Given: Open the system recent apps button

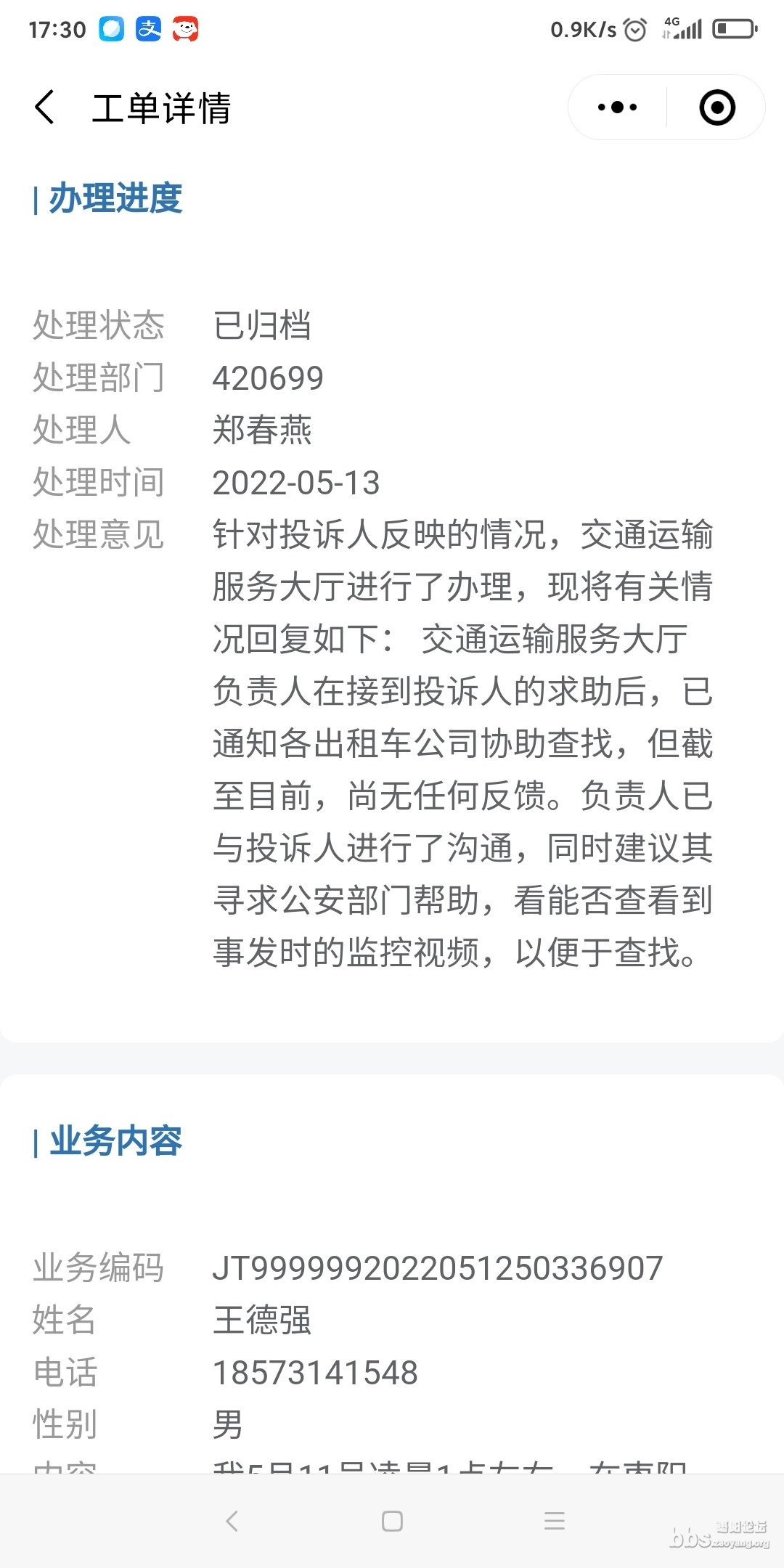Looking at the screenshot, I should coord(554,1521).
